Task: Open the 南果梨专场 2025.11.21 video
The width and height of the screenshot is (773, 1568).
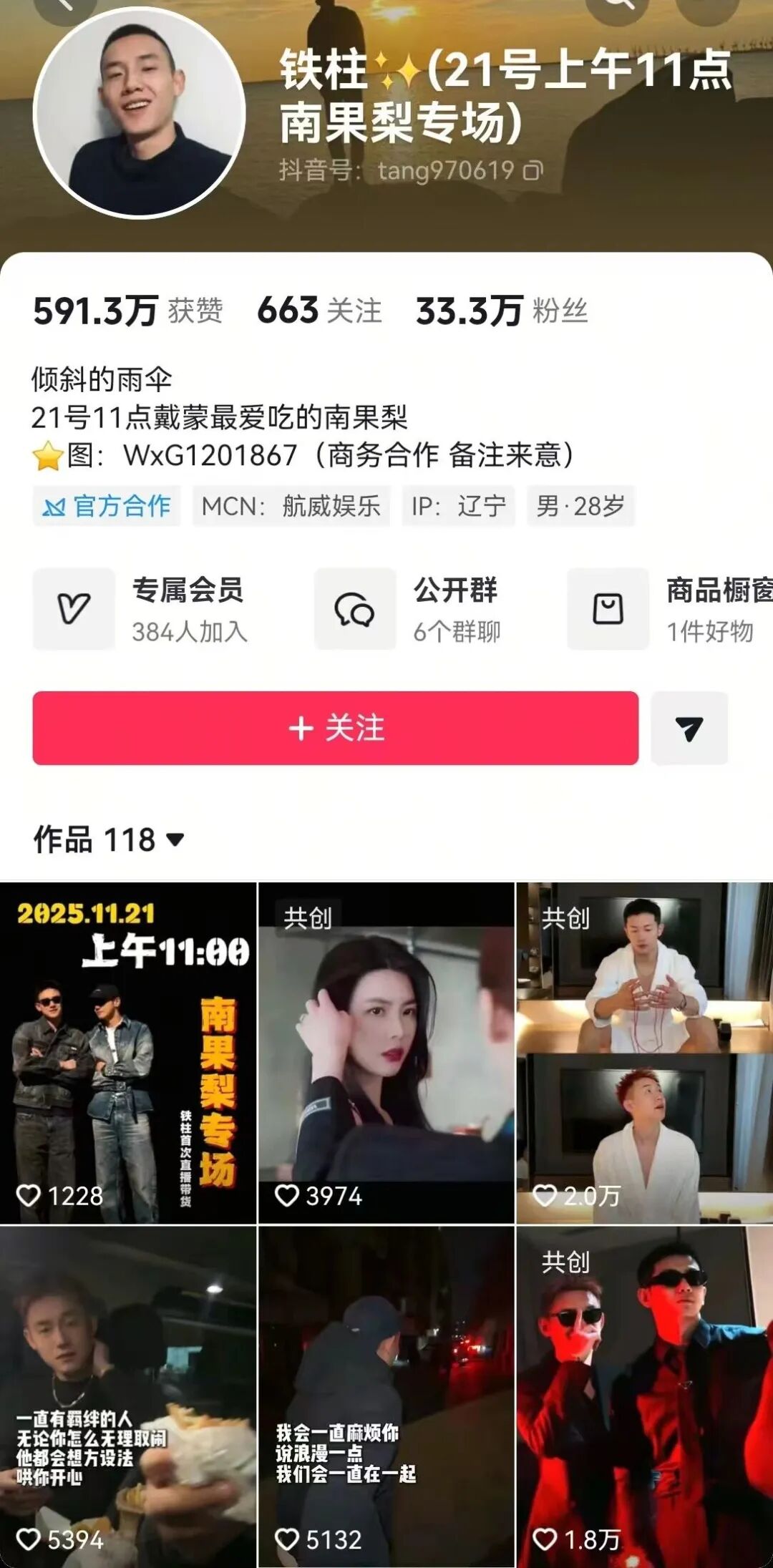Action: tap(128, 1052)
